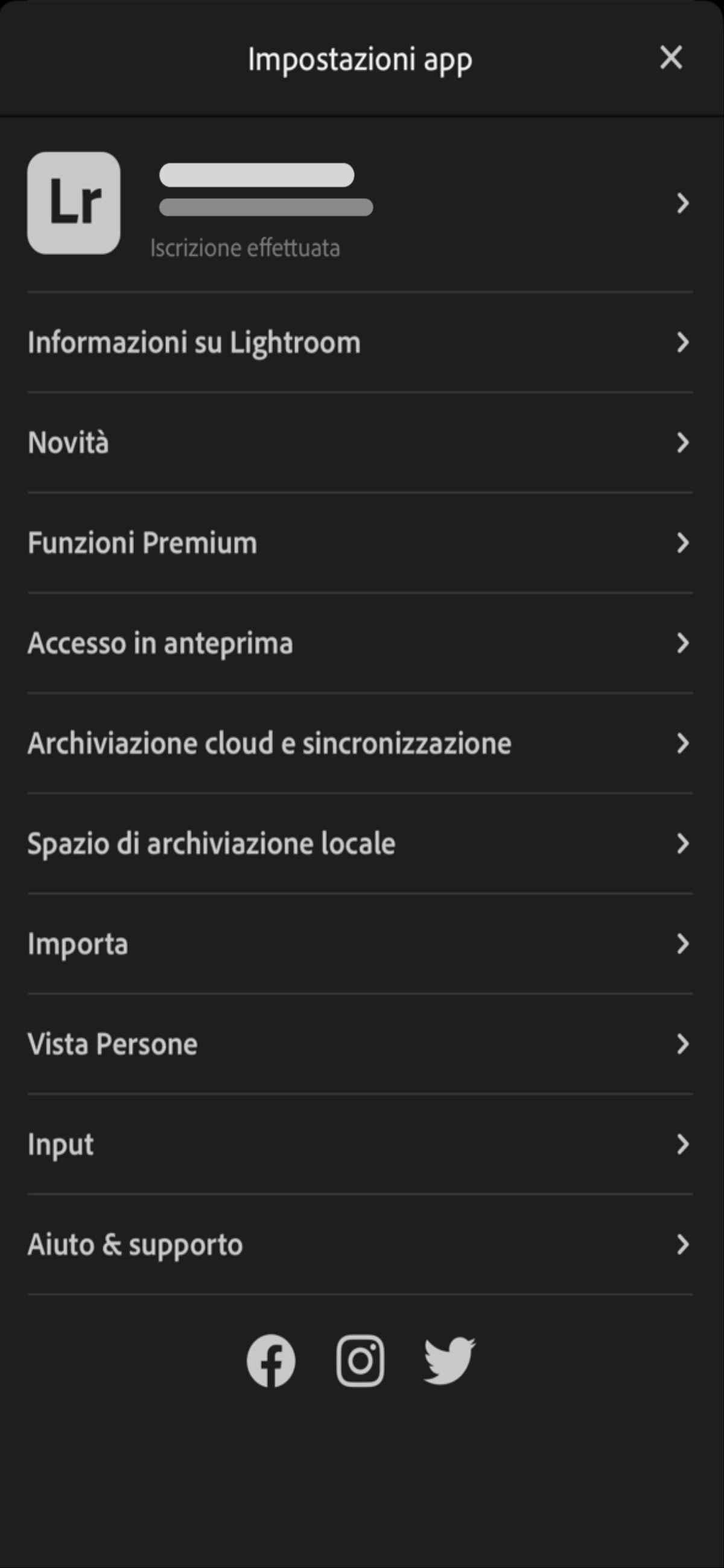The image size is (724, 1568).
Task: Open the Facebook social icon
Action: 271,1361
